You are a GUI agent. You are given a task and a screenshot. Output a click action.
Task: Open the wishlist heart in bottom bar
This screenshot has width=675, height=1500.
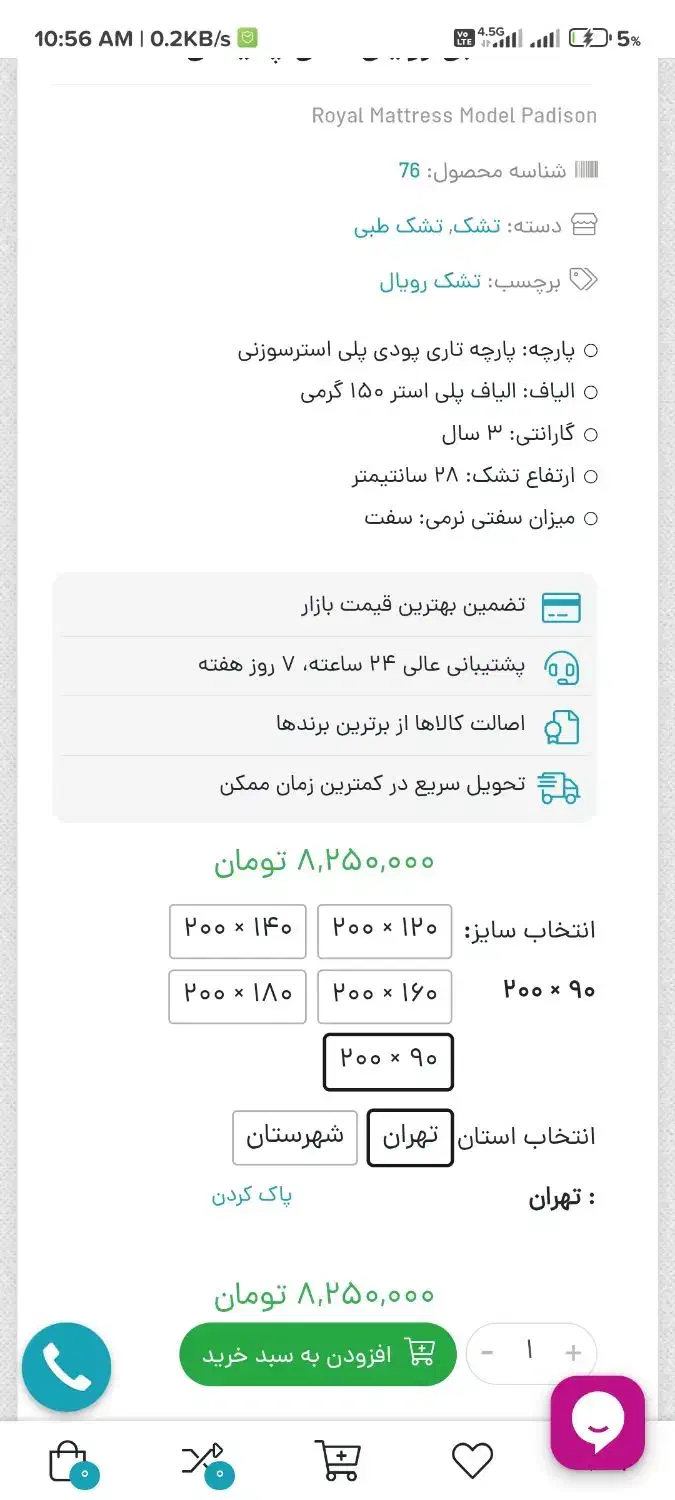pos(472,1460)
